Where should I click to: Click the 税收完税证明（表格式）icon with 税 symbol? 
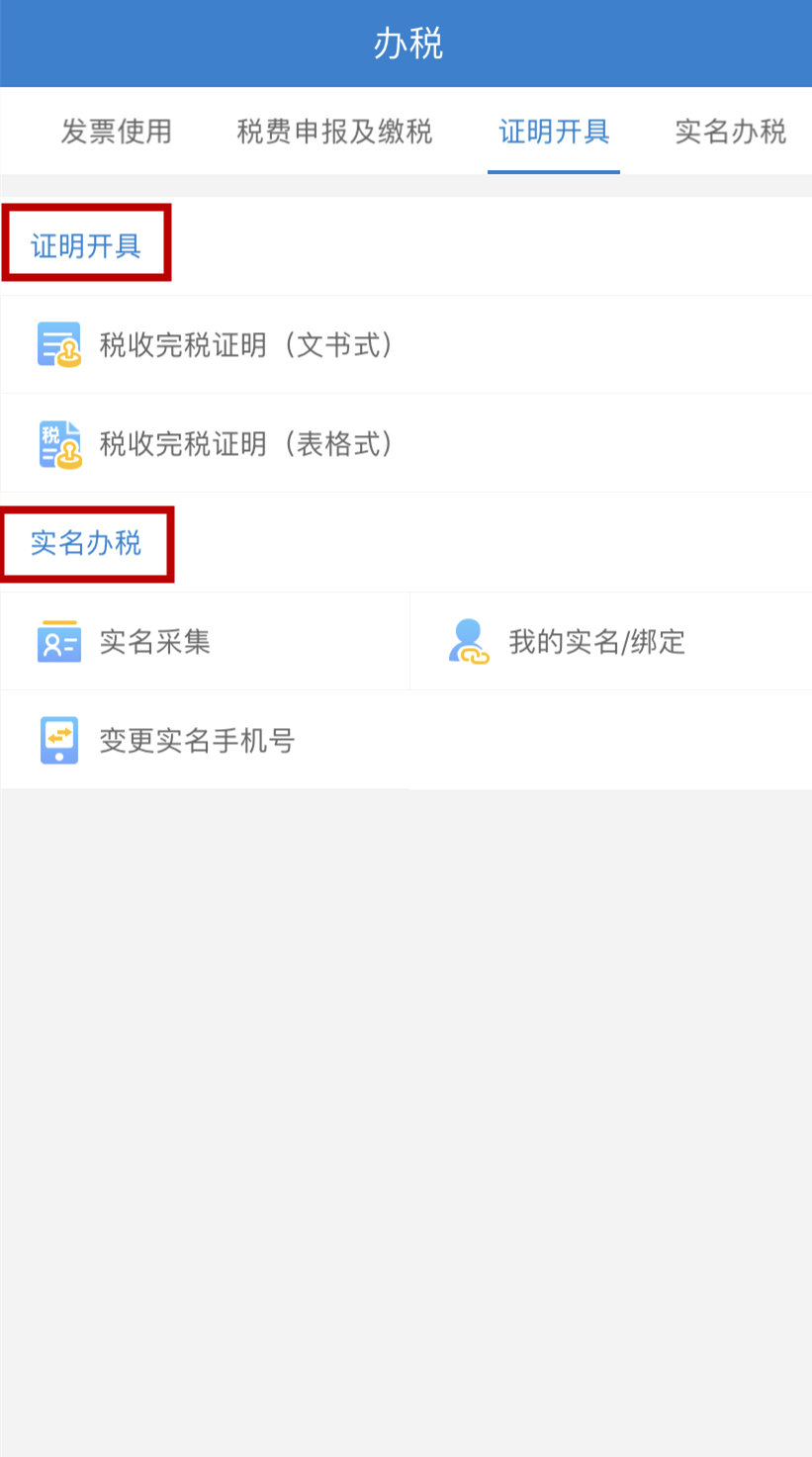click(x=56, y=443)
